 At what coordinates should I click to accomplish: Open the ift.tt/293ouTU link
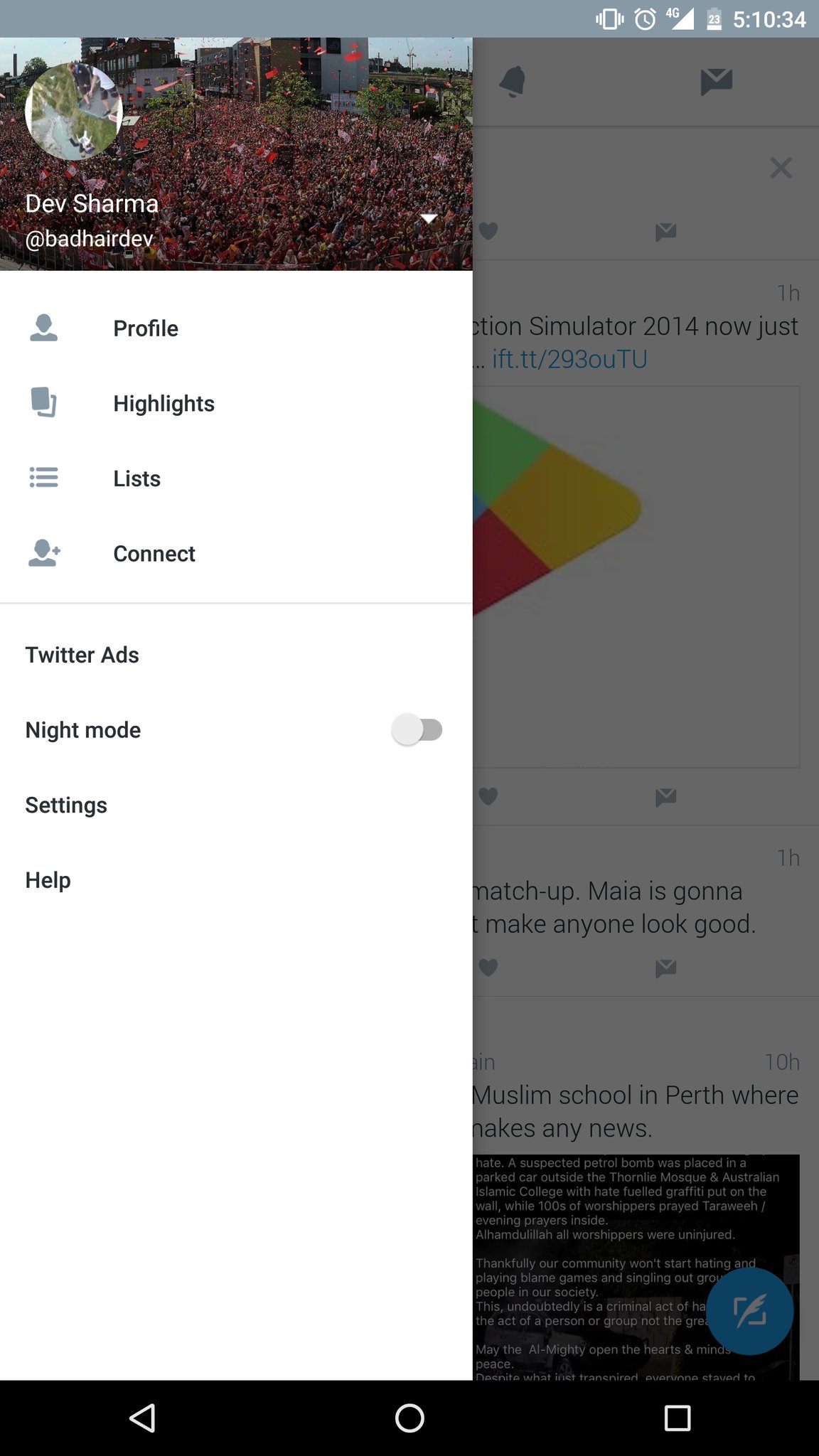coord(569,359)
